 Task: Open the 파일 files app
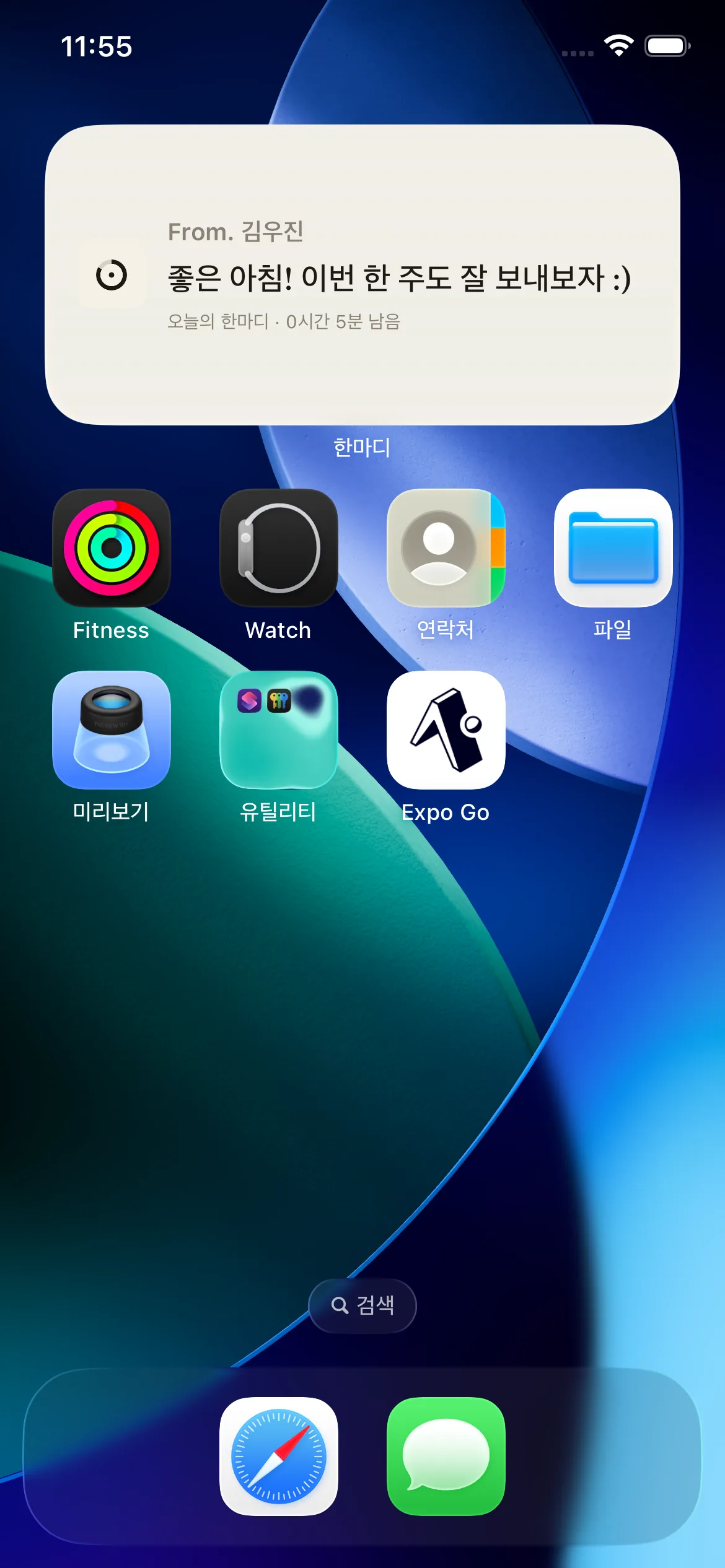coord(613,548)
